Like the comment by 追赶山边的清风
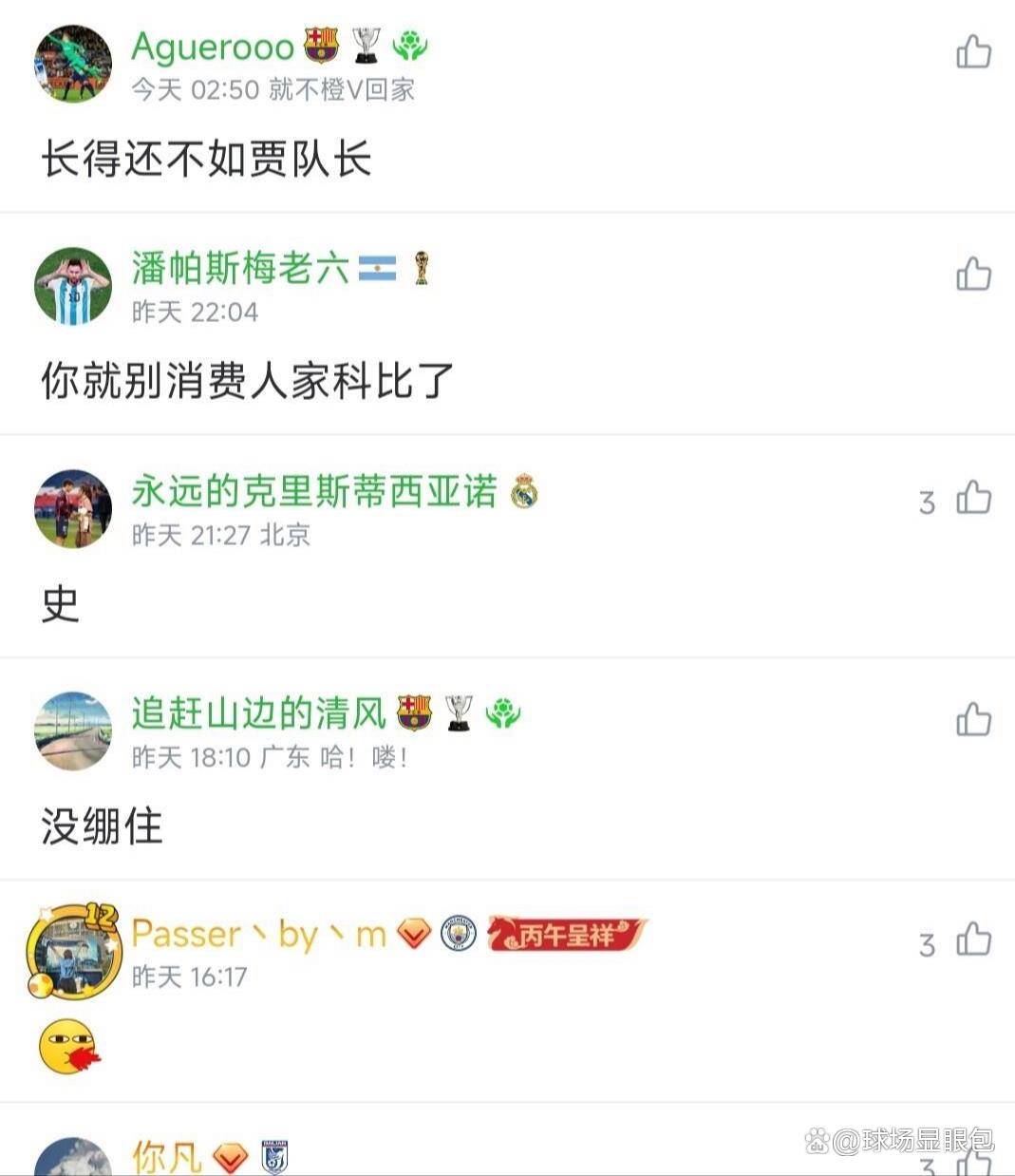The height and width of the screenshot is (1176, 1015). pos(973,720)
